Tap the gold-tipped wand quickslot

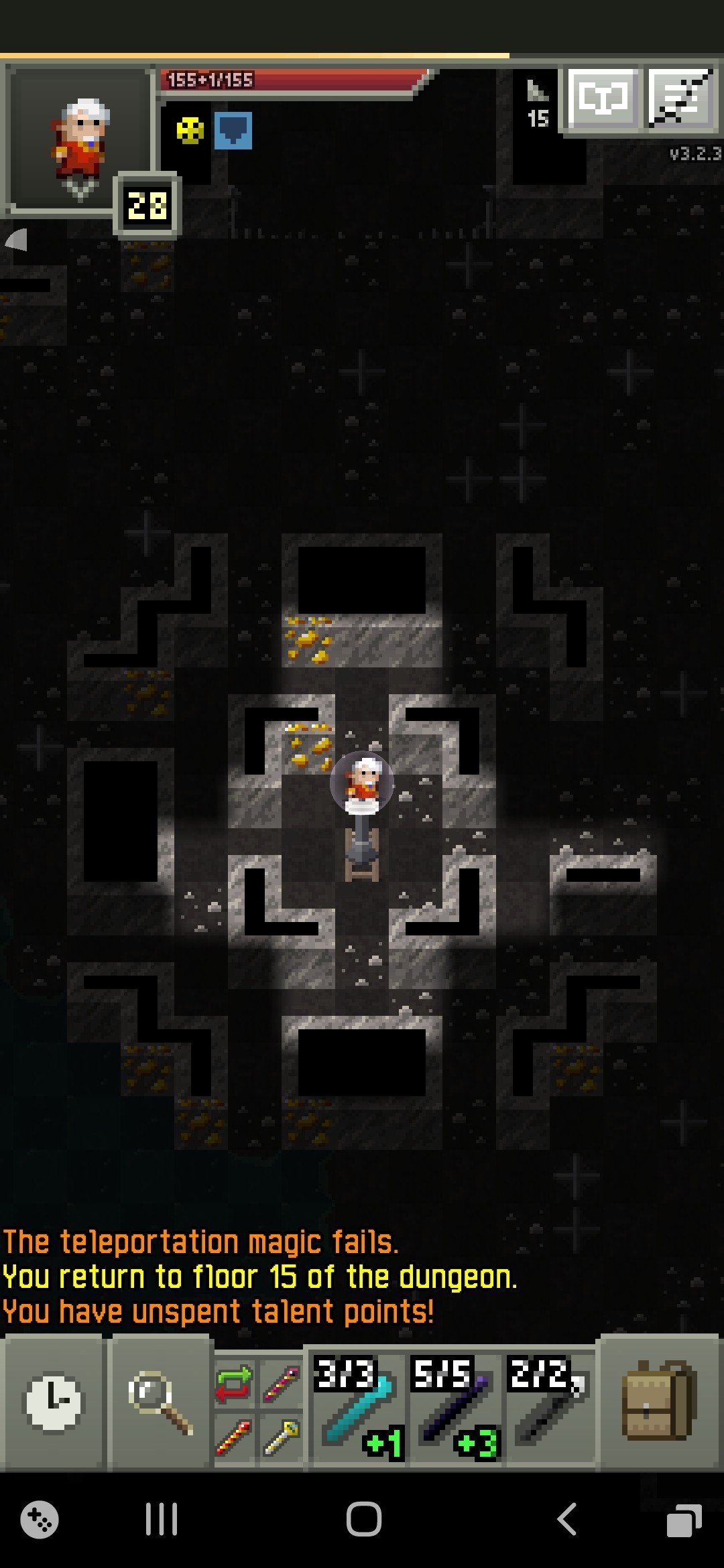[282, 1437]
